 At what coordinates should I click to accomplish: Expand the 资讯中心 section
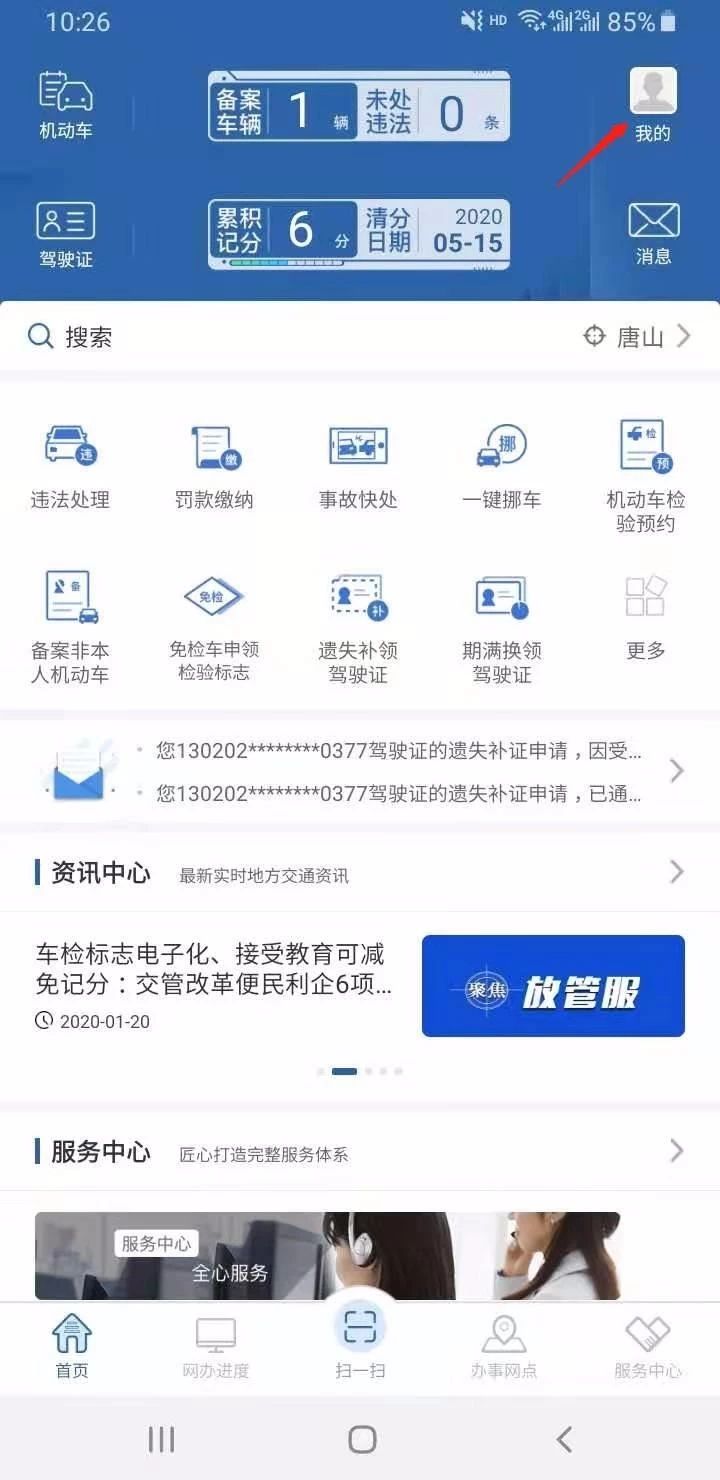pyautogui.click(x=676, y=873)
